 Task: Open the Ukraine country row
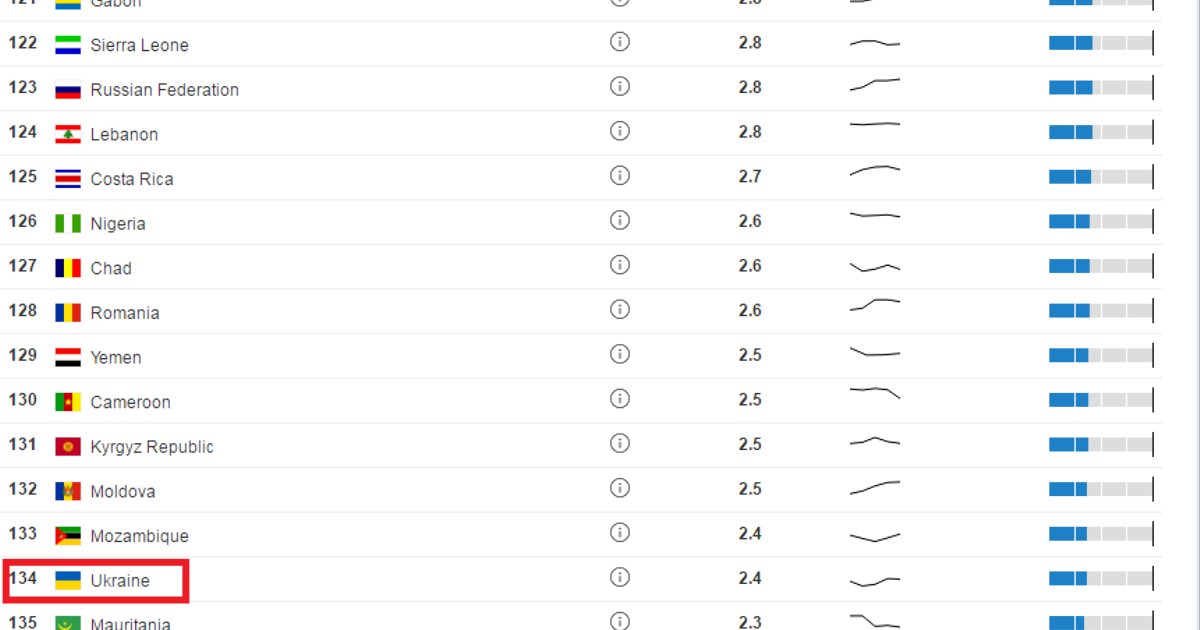coord(120,581)
